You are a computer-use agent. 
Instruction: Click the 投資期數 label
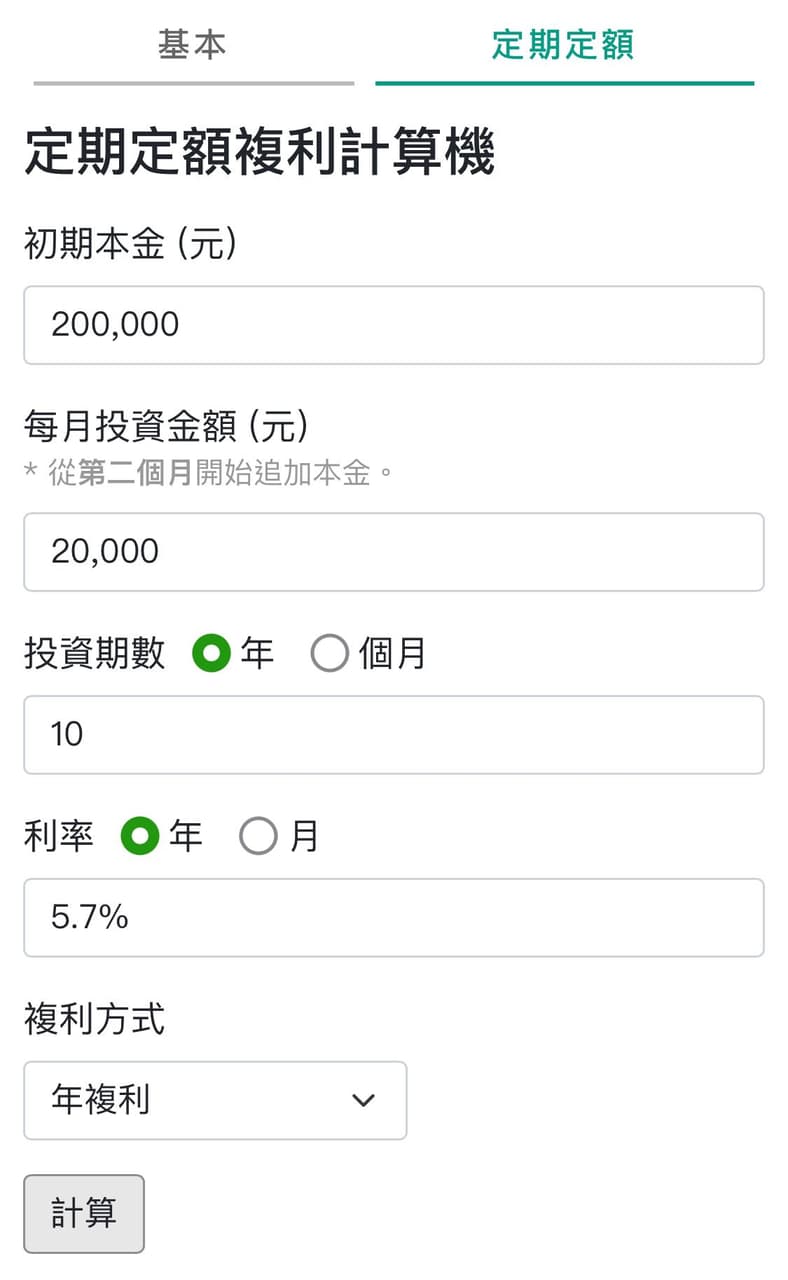click(x=93, y=652)
